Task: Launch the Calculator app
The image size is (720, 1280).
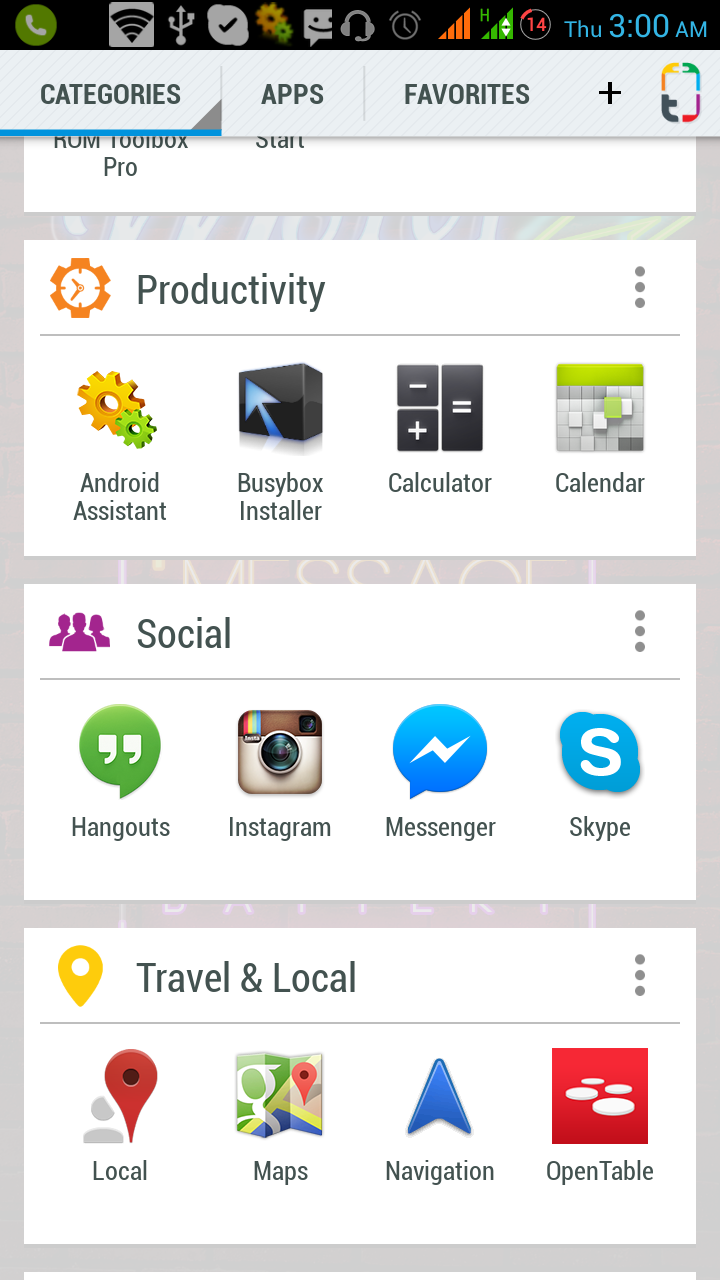Action: pos(440,410)
